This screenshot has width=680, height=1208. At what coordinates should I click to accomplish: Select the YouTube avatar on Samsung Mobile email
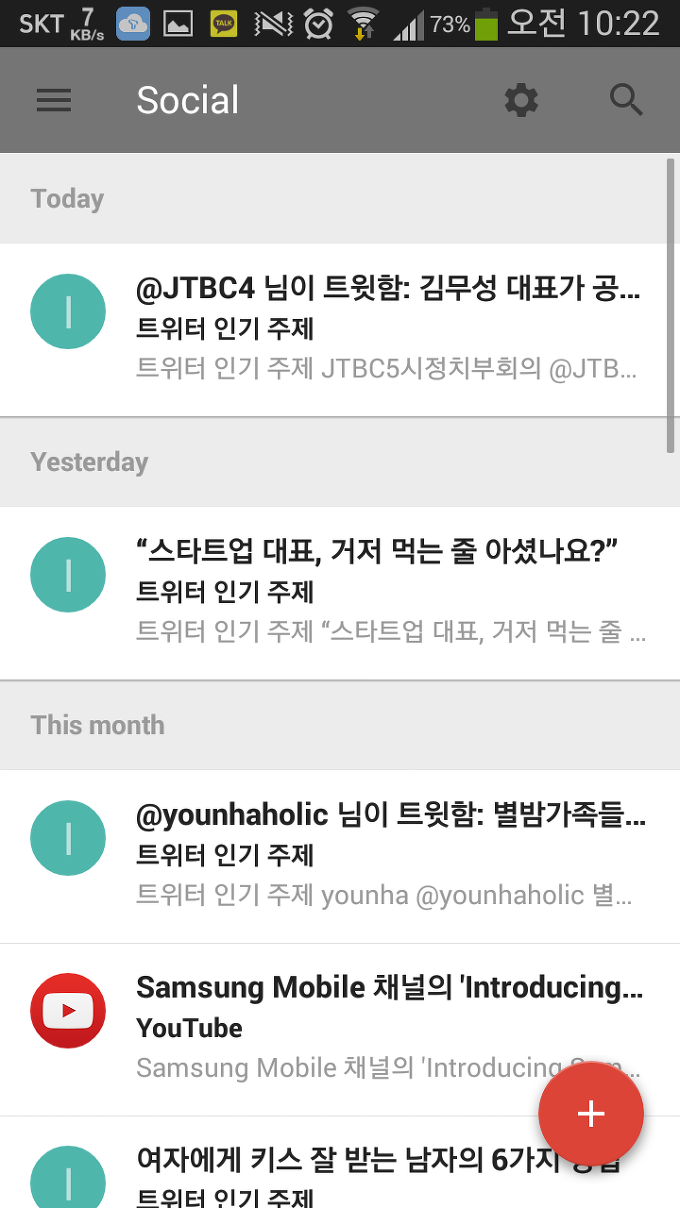click(68, 1010)
